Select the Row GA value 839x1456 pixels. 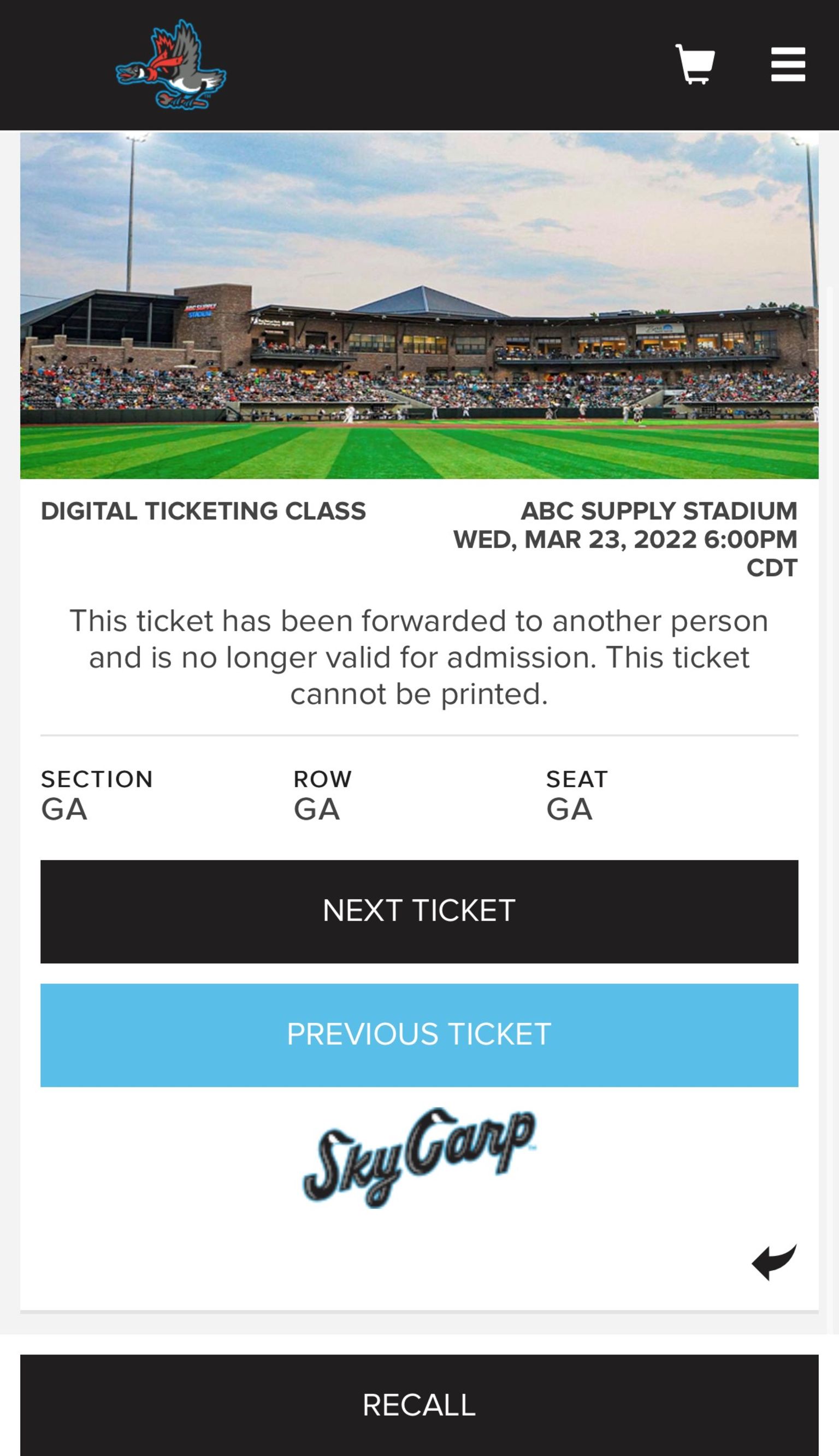coord(316,809)
